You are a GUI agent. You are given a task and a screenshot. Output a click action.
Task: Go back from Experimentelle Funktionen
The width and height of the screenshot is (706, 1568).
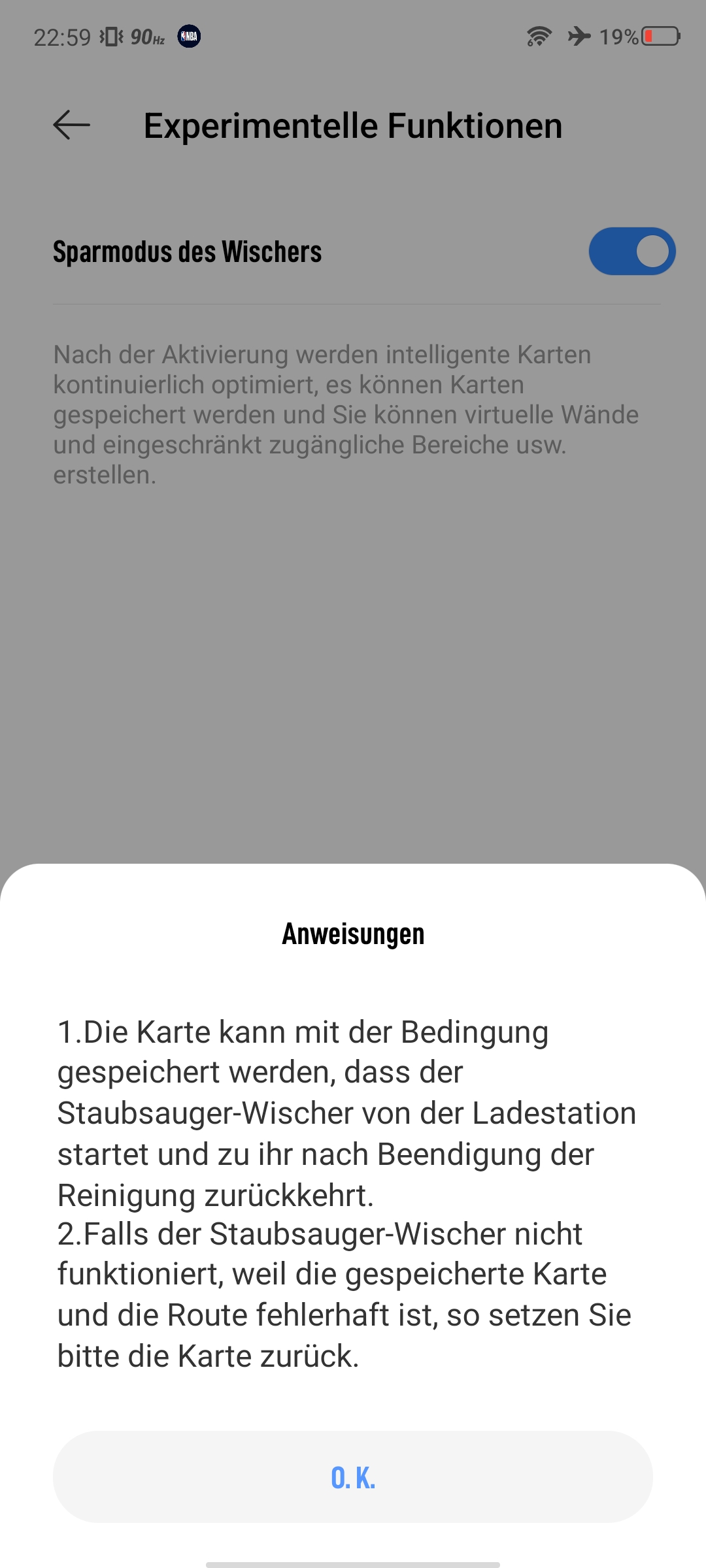pyautogui.click(x=71, y=125)
